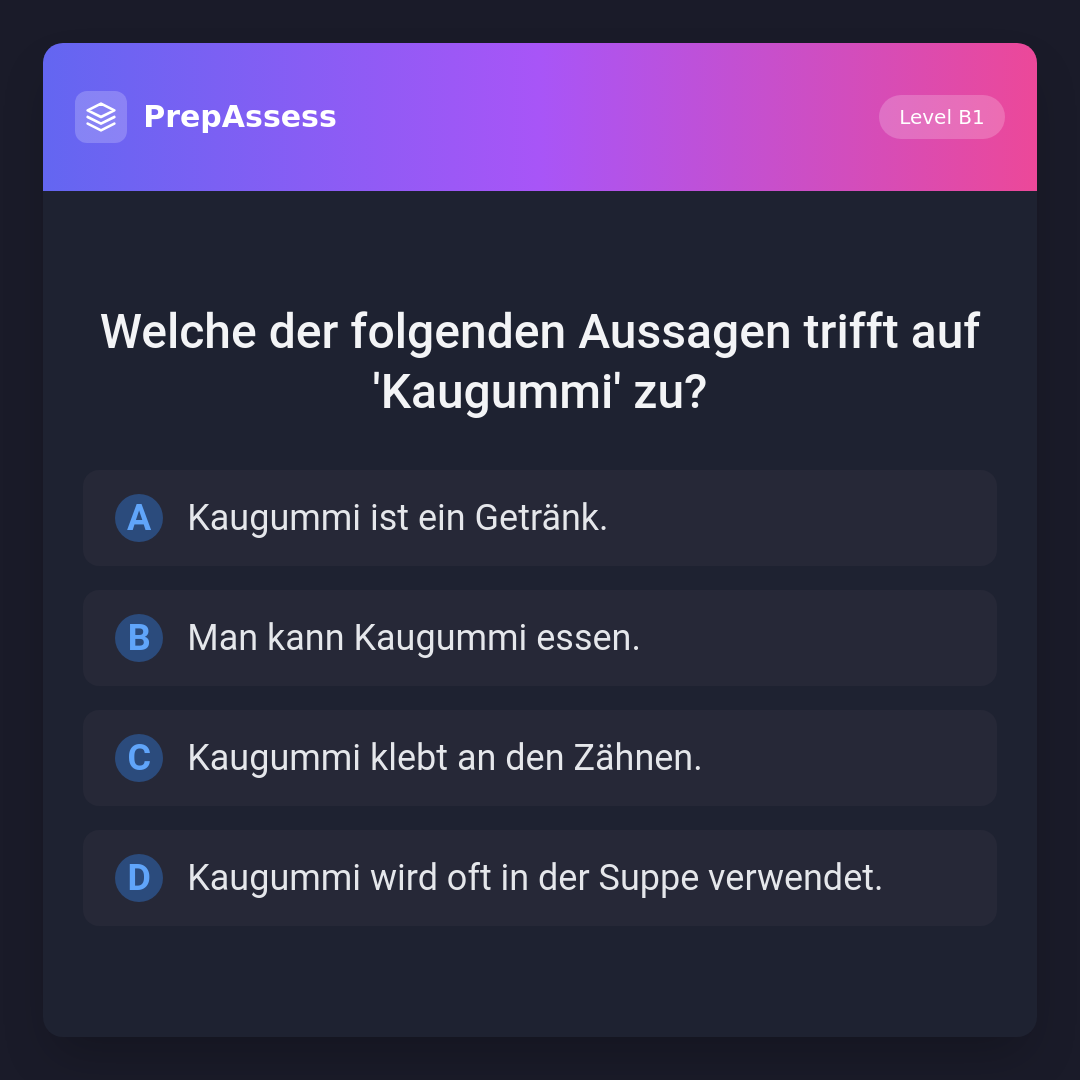The width and height of the screenshot is (1080, 1080).
Task: Select answer A: Kaugummi ist ein Getränk
Action: click(540, 518)
